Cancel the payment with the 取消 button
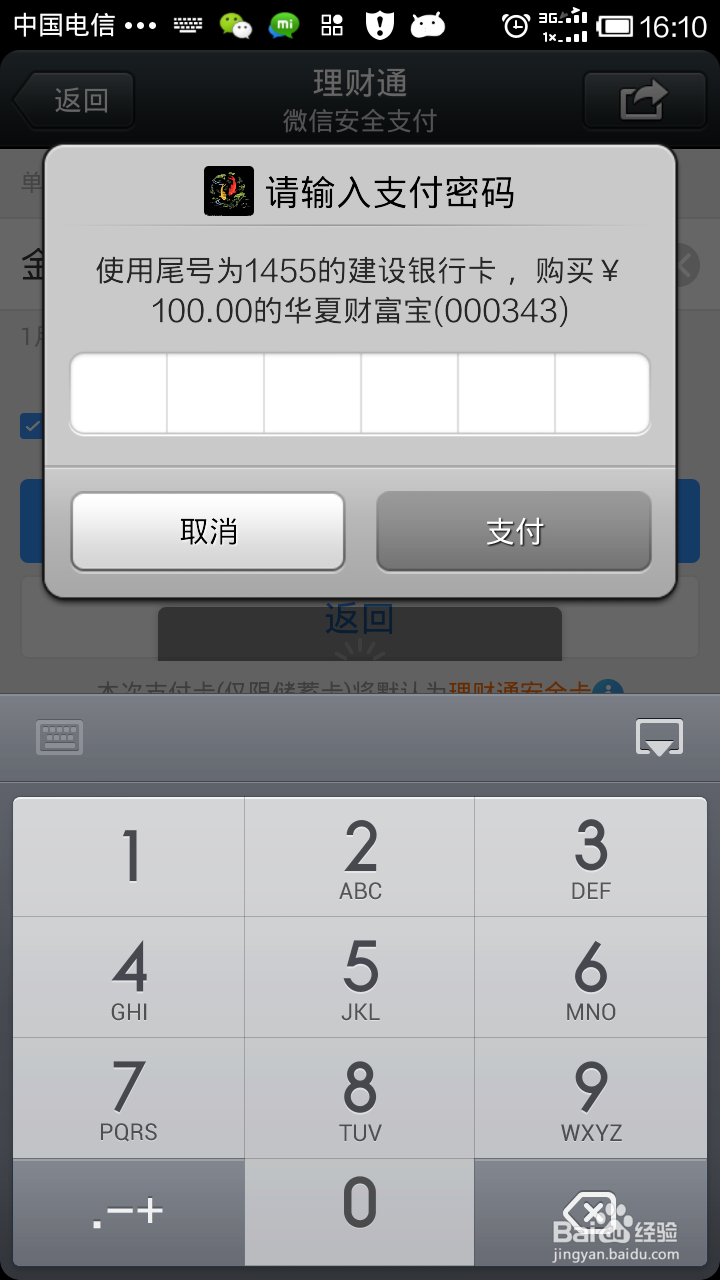Screen dimensions: 720x1280 pyautogui.click(x=207, y=531)
